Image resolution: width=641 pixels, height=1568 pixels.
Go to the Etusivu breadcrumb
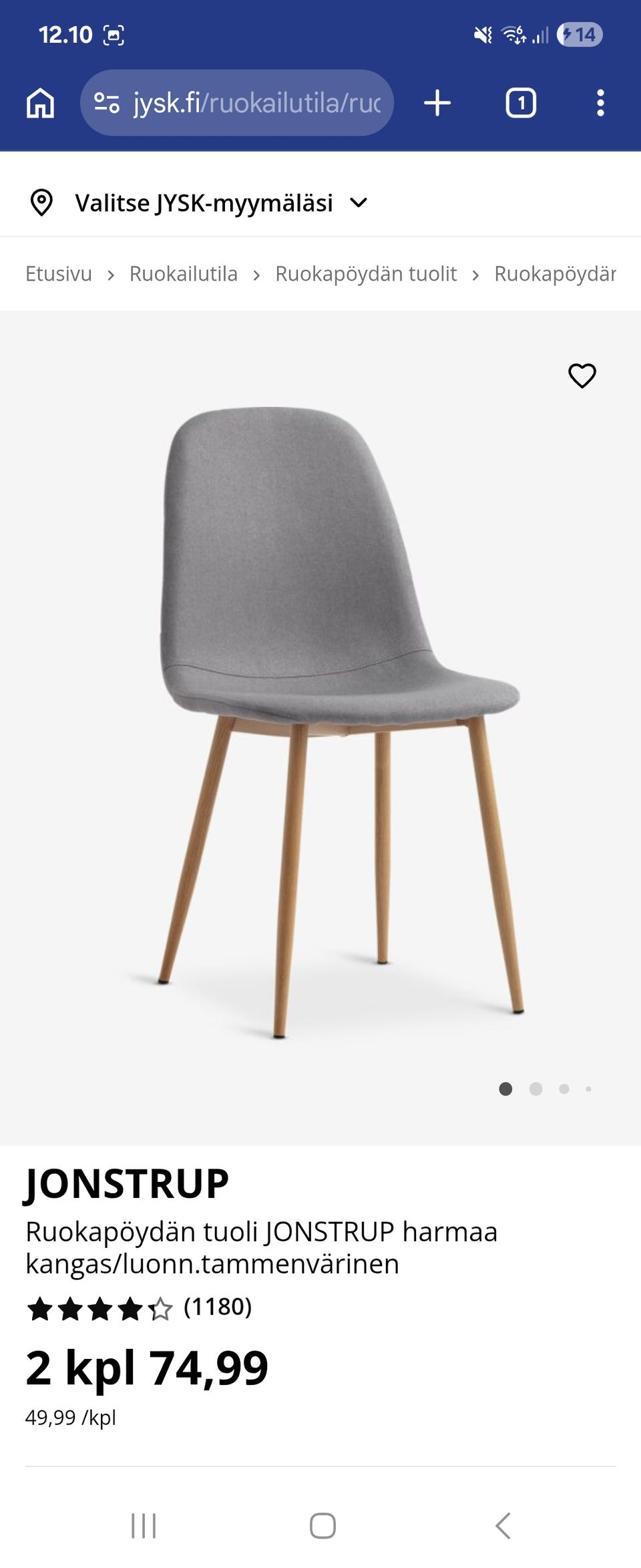[x=59, y=274]
